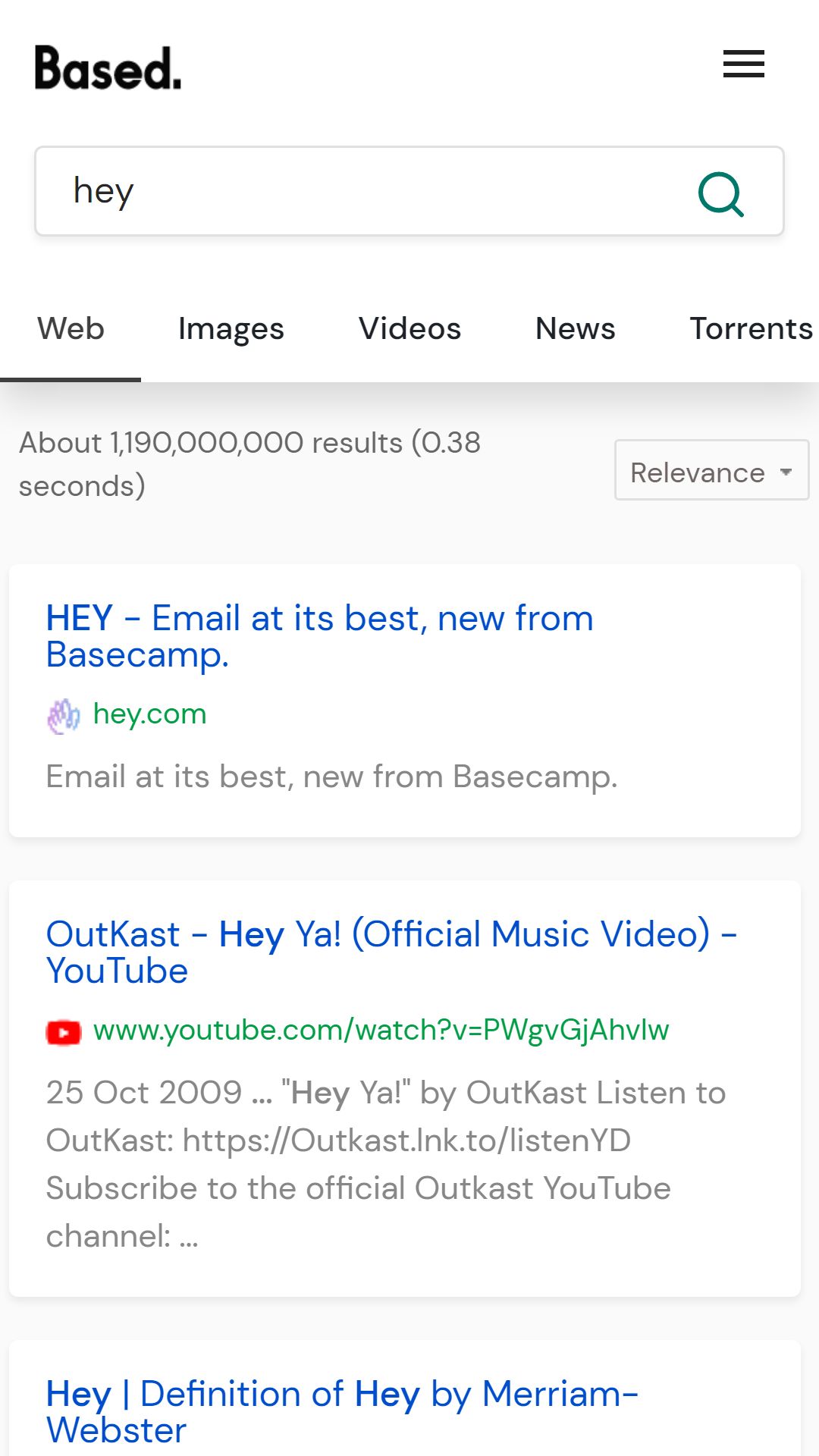819x1456 pixels.
Task: Focus the search box containing hey
Action: coord(409,191)
